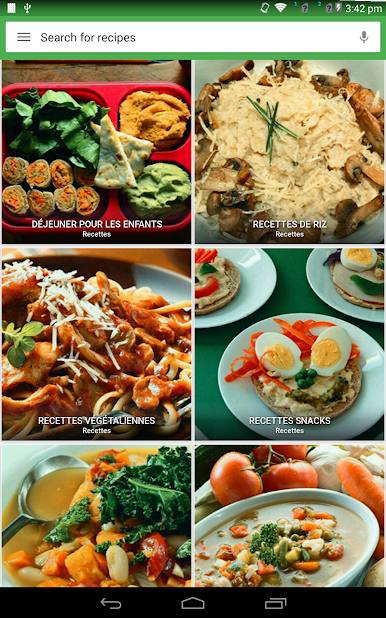Open the vegetable soup bowl with tomatoes tile

click(289, 516)
